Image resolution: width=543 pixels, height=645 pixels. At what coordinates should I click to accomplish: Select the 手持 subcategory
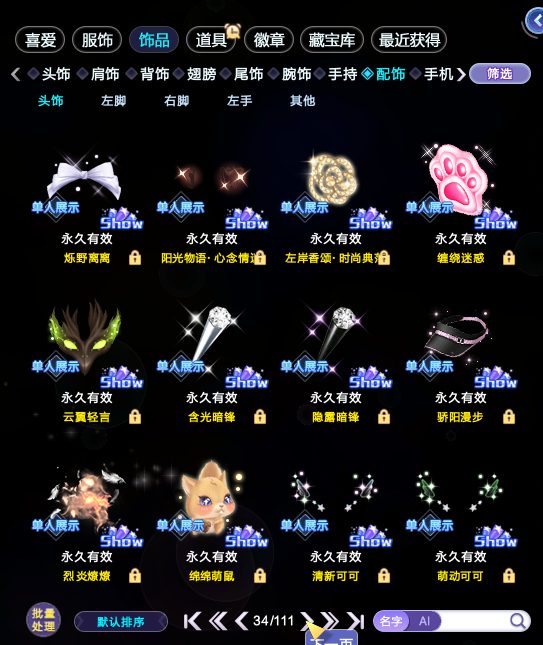click(337, 74)
